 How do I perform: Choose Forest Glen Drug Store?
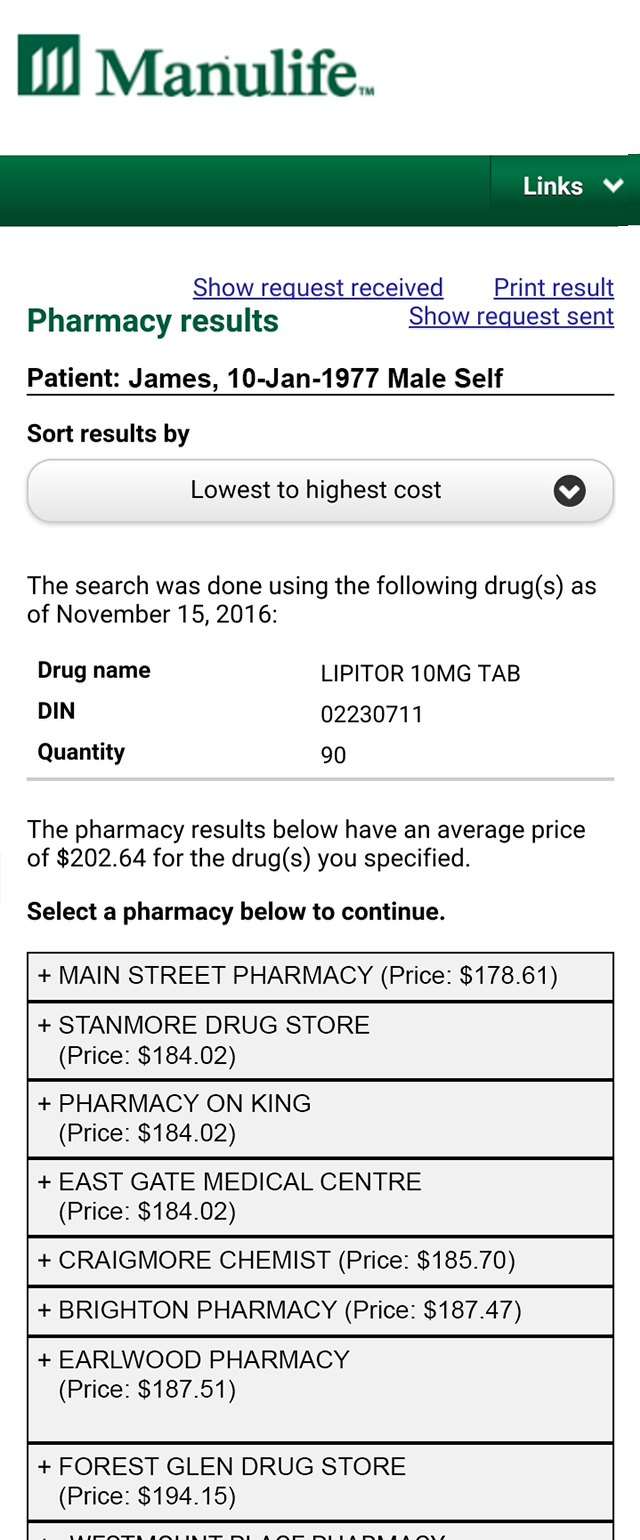coord(320,1481)
